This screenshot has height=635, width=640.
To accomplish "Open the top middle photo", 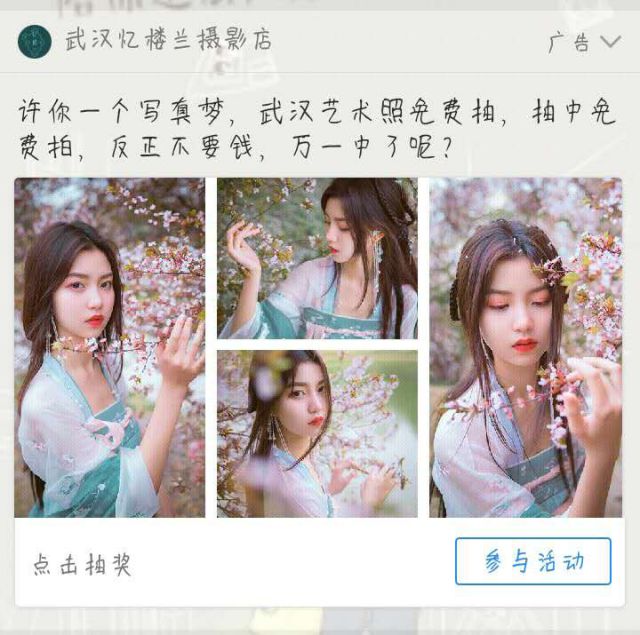I will (317, 258).
